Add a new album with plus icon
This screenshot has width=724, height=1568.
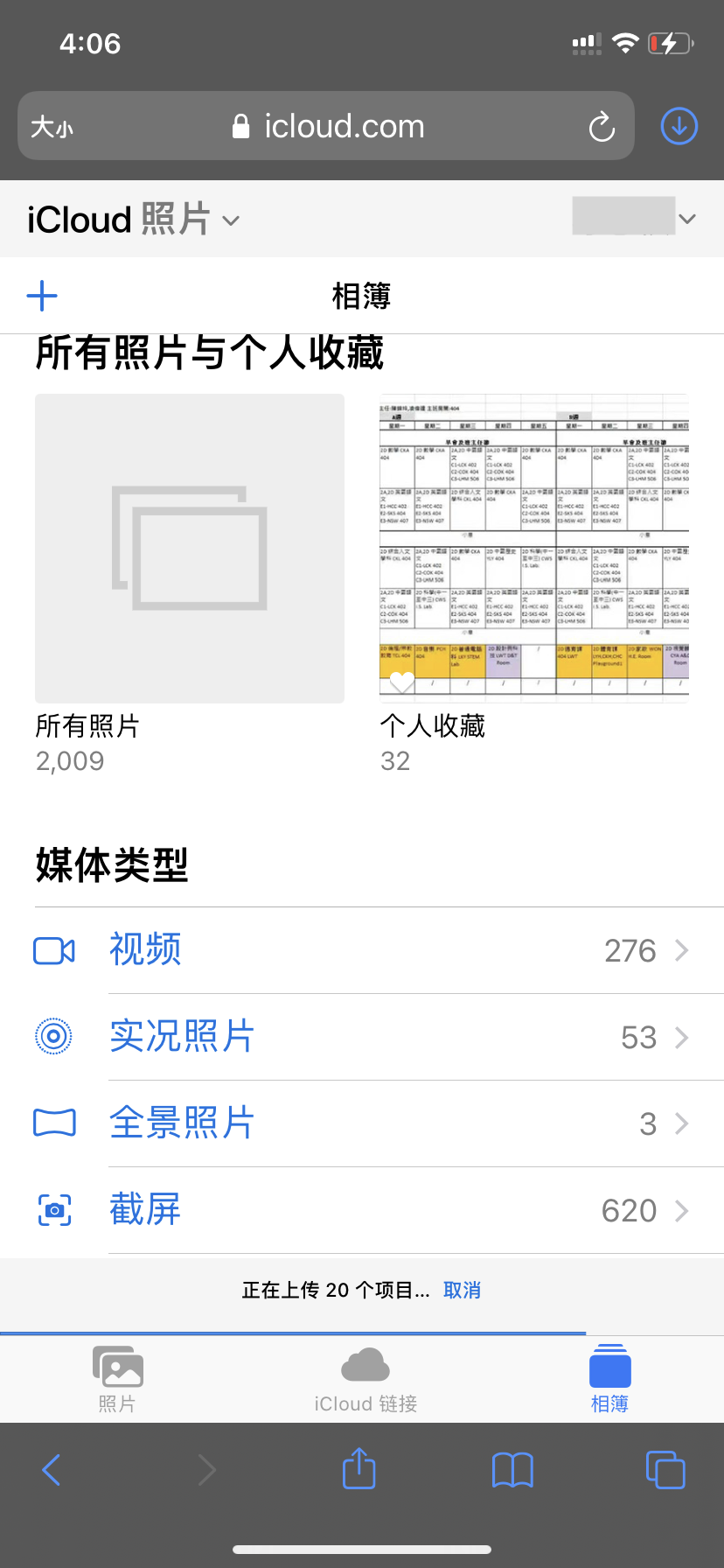click(x=42, y=296)
